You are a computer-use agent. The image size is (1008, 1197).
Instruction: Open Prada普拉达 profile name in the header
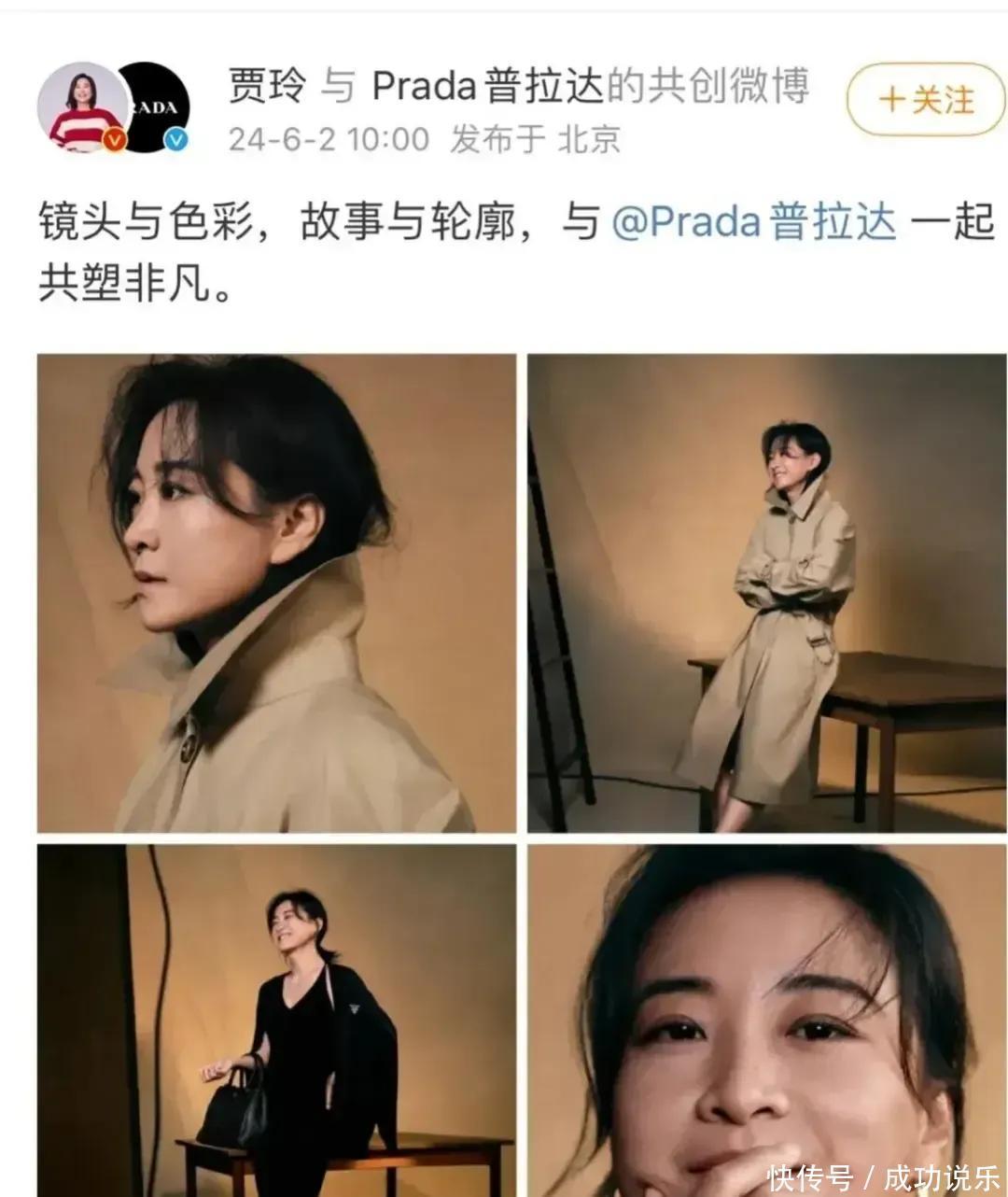pyautogui.click(x=489, y=86)
